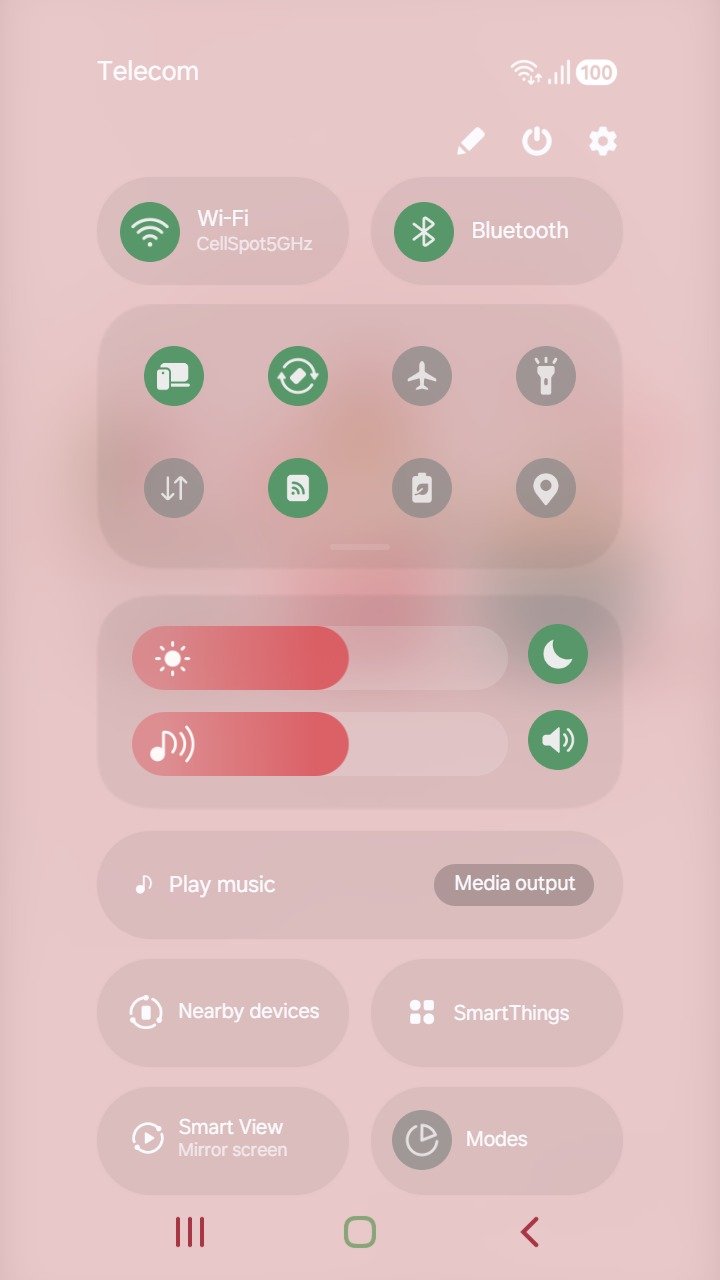Toggle the Link to Windows tile
The image size is (720, 1280).
tap(174, 377)
